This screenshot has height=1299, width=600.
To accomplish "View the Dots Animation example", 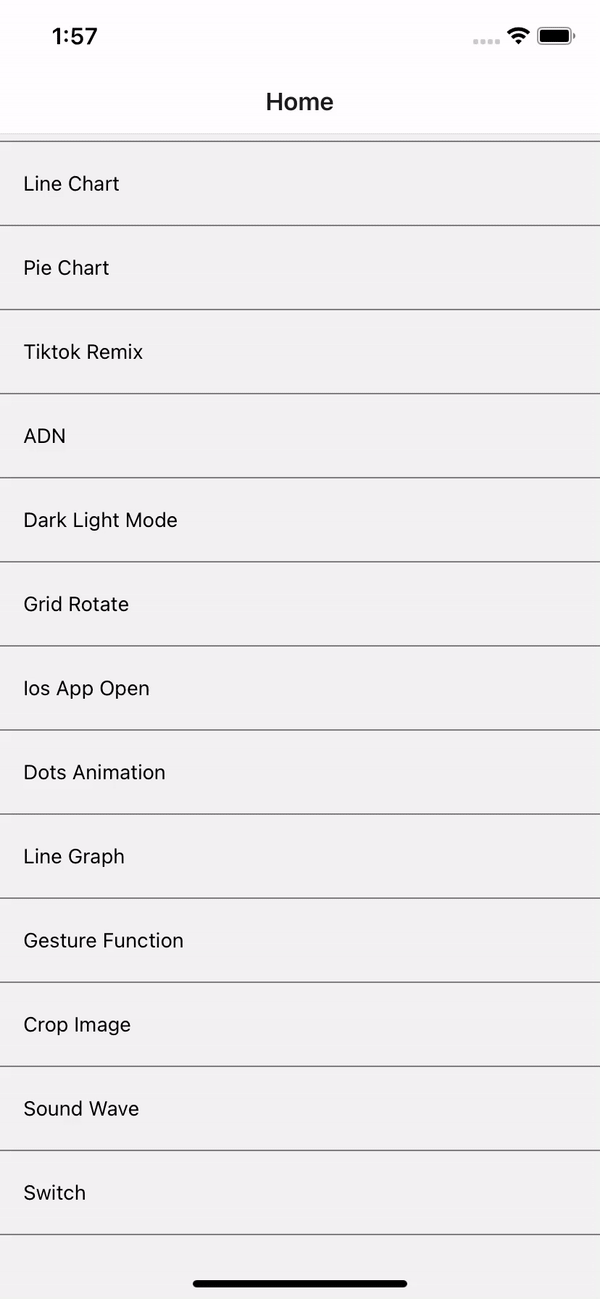I will coord(95,772).
